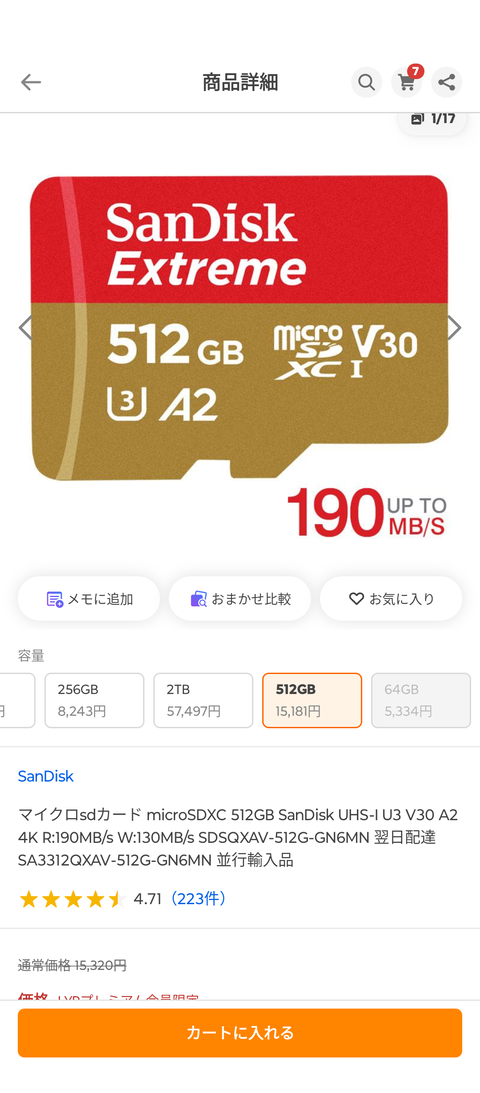The image size is (480, 1093).
Task: Show the next product image
Action: 454,327
